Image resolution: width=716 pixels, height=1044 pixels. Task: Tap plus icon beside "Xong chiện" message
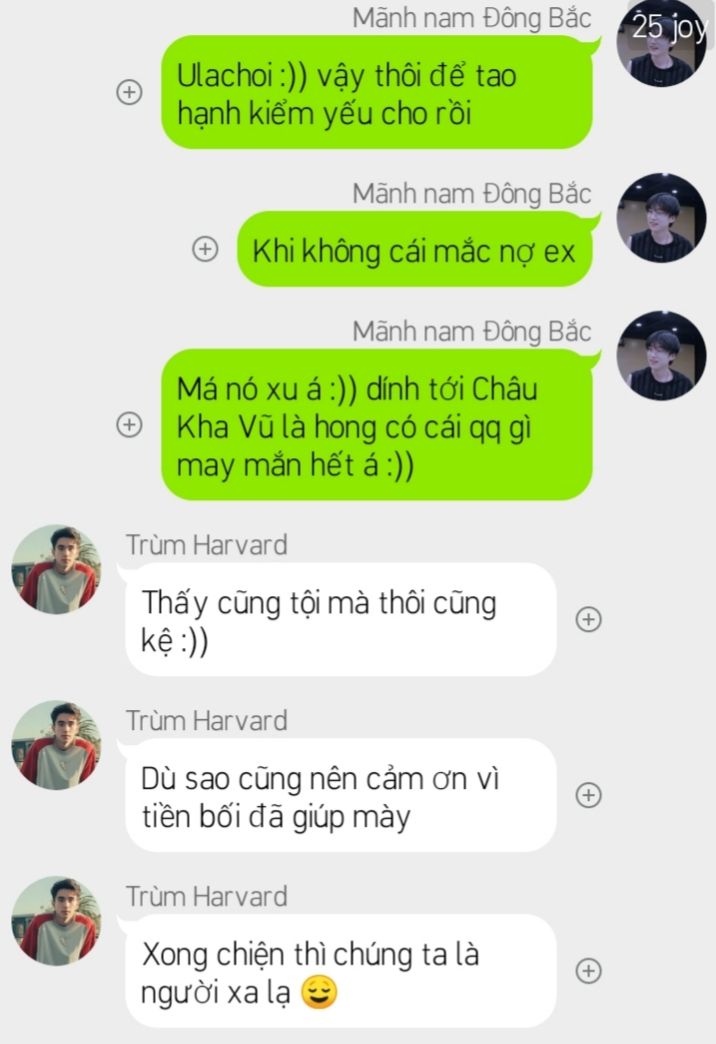coord(590,970)
